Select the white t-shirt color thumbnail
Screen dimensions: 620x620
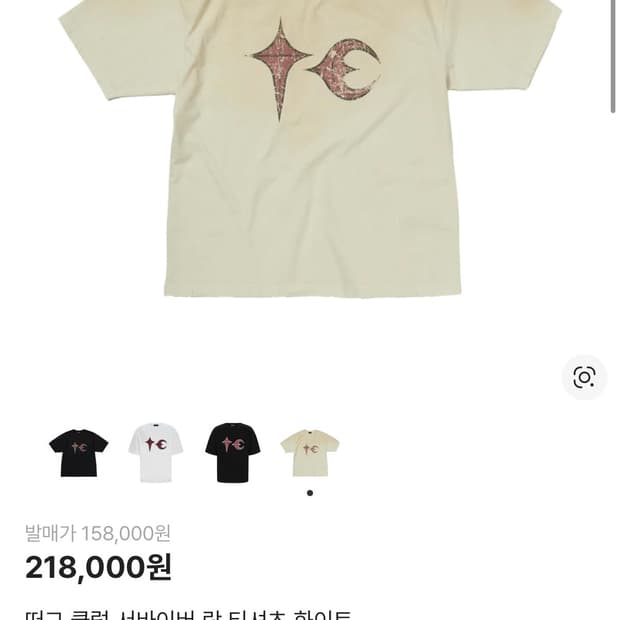pos(155,452)
